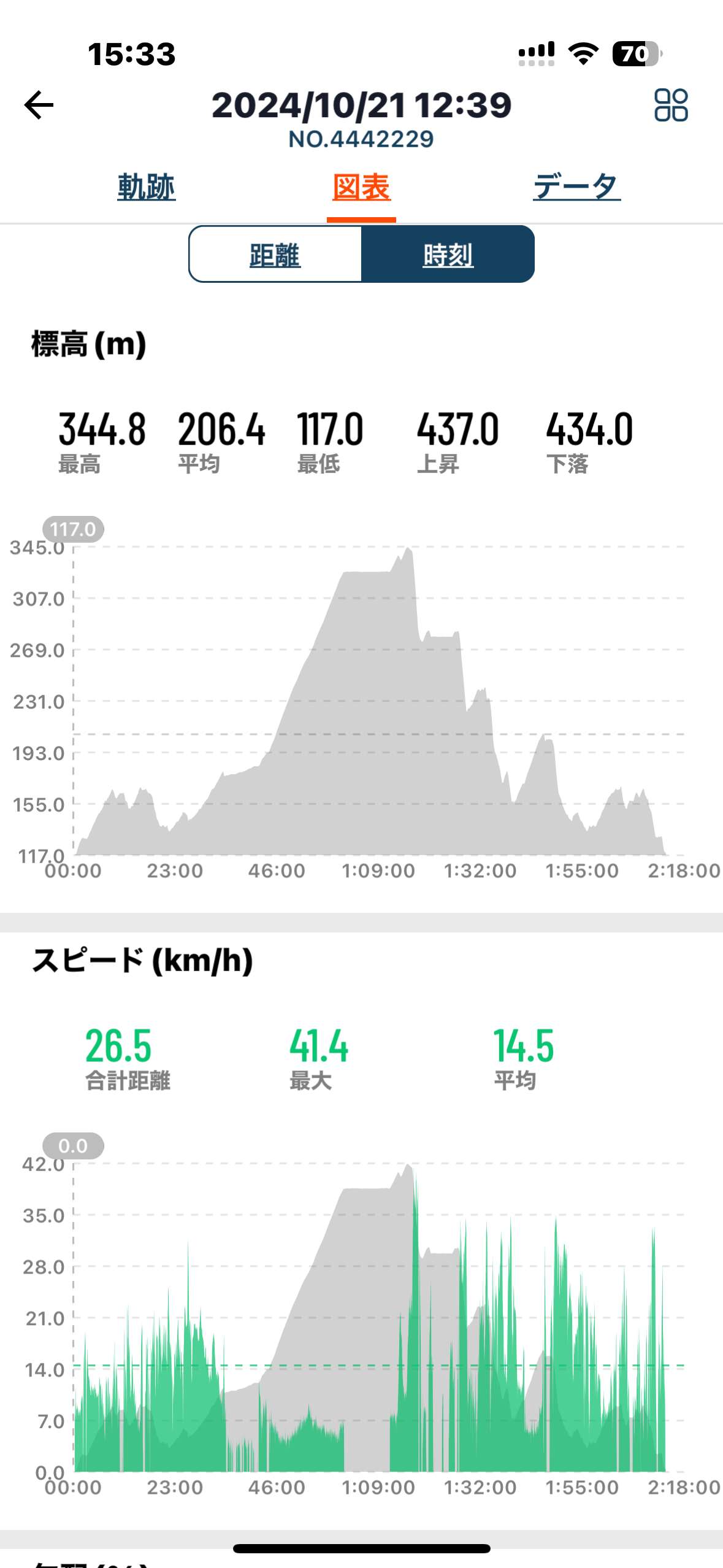
Task: Switch chart axis to 距離
Action: click(275, 254)
